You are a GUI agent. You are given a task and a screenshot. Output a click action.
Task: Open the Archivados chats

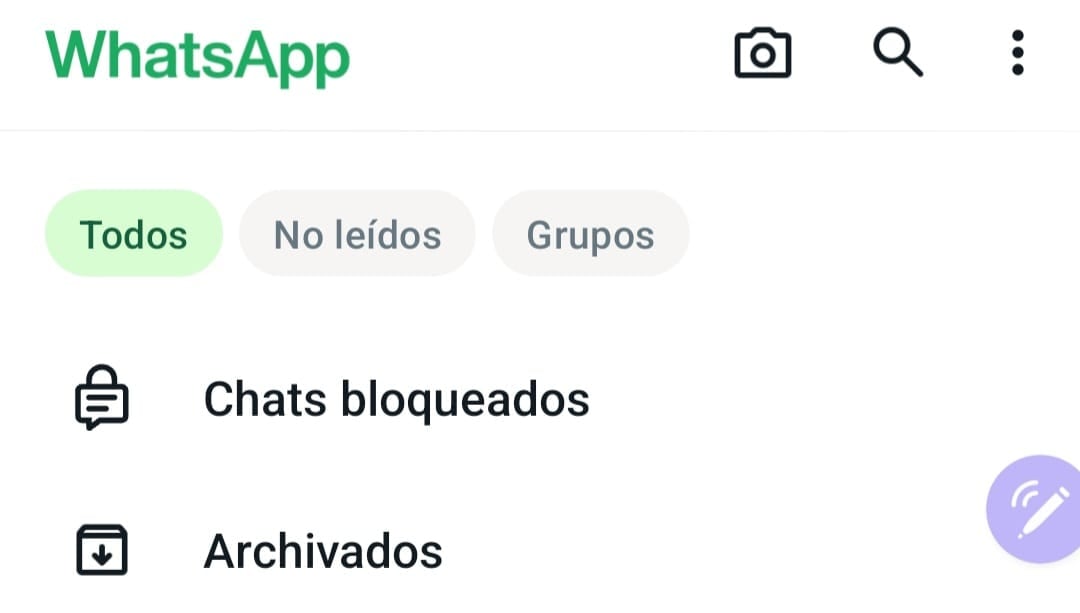[x=322, y=551]
